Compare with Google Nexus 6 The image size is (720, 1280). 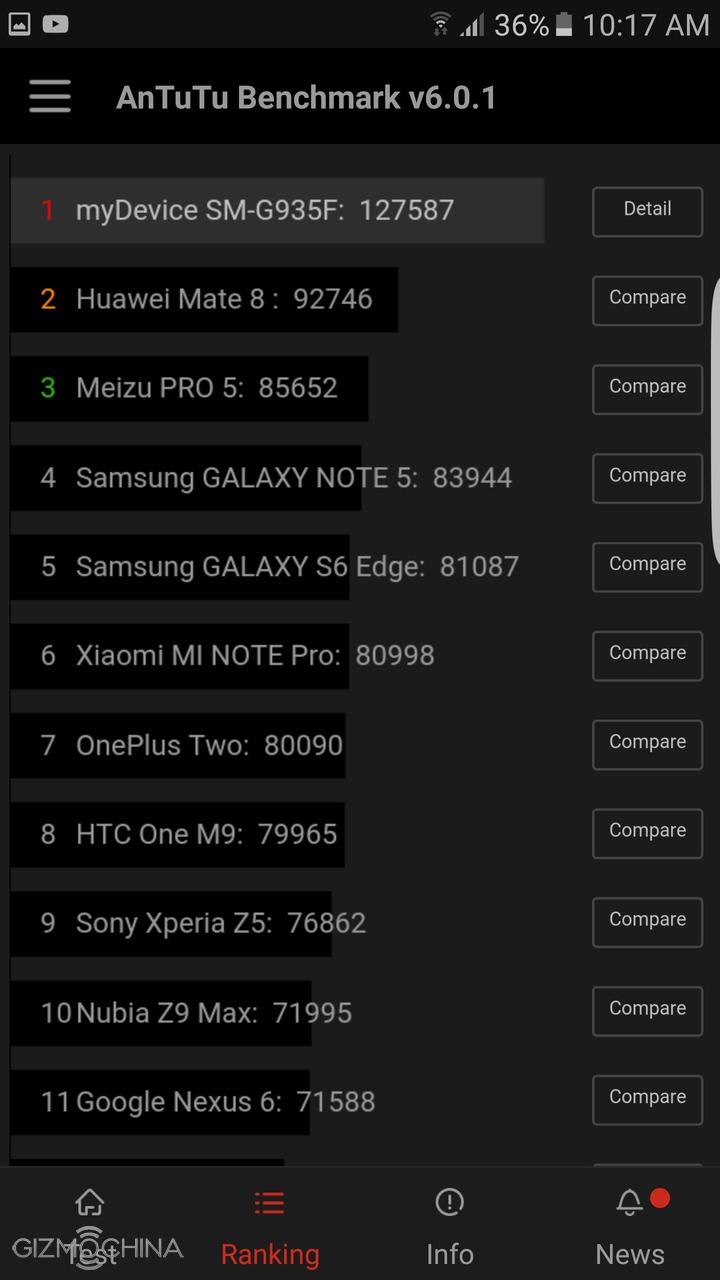[647, 1100]
